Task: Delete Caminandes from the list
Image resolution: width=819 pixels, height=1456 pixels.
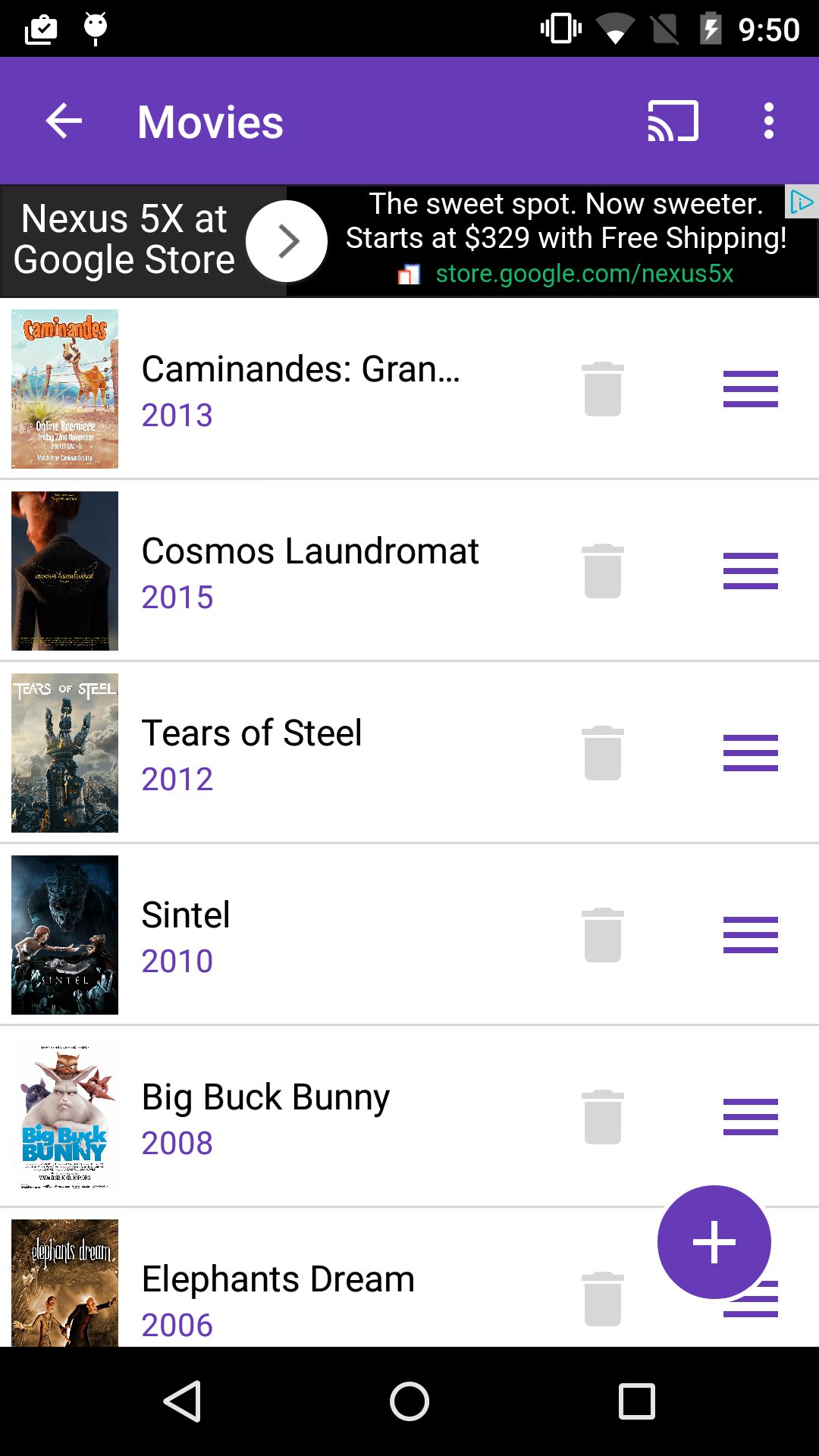Action: coord(603,389)
